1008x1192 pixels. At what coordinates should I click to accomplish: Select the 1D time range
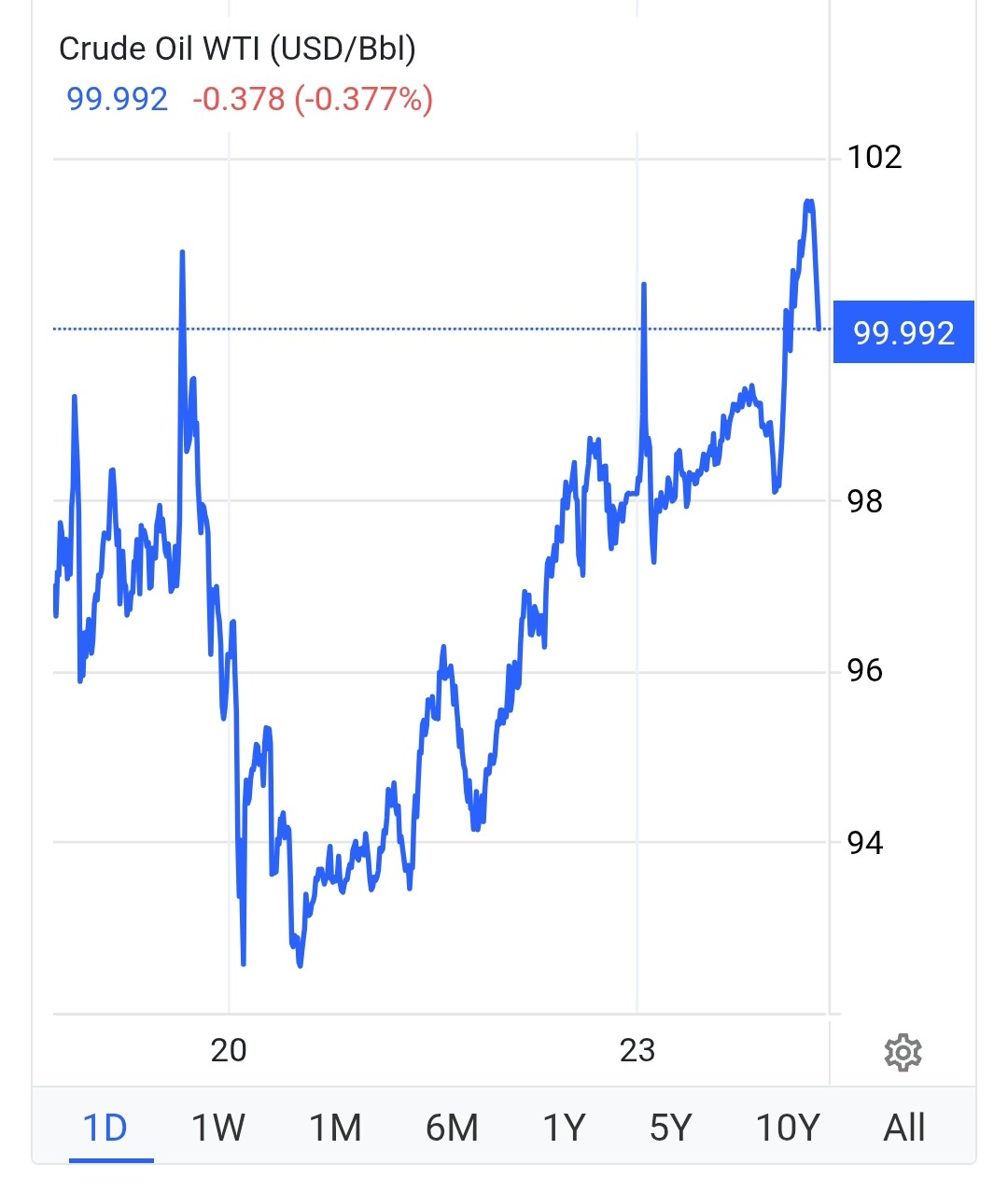pos(105,1128)
